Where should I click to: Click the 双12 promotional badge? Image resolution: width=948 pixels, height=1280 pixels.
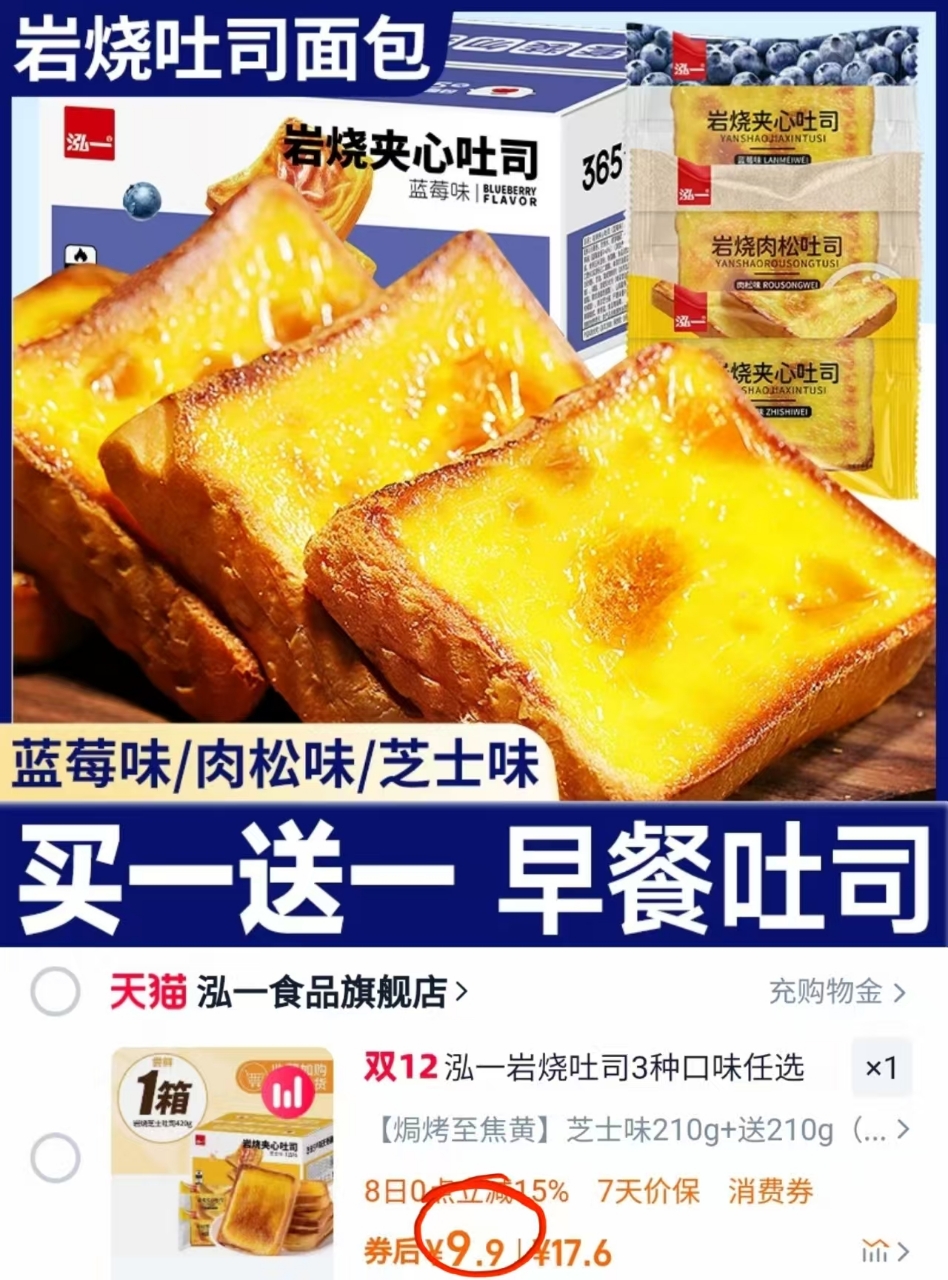(x=402, y=1064)
